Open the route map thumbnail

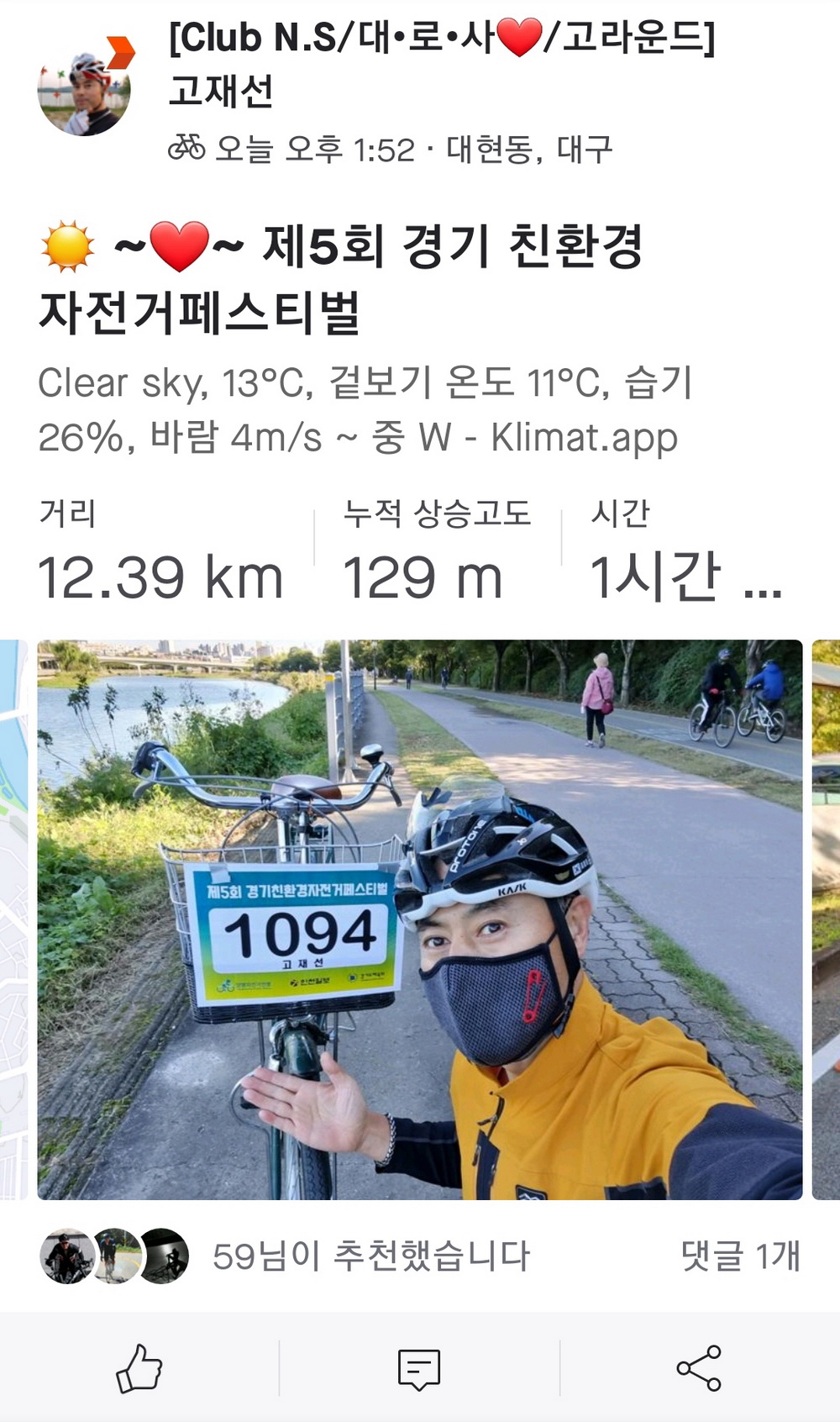[13, 919]
